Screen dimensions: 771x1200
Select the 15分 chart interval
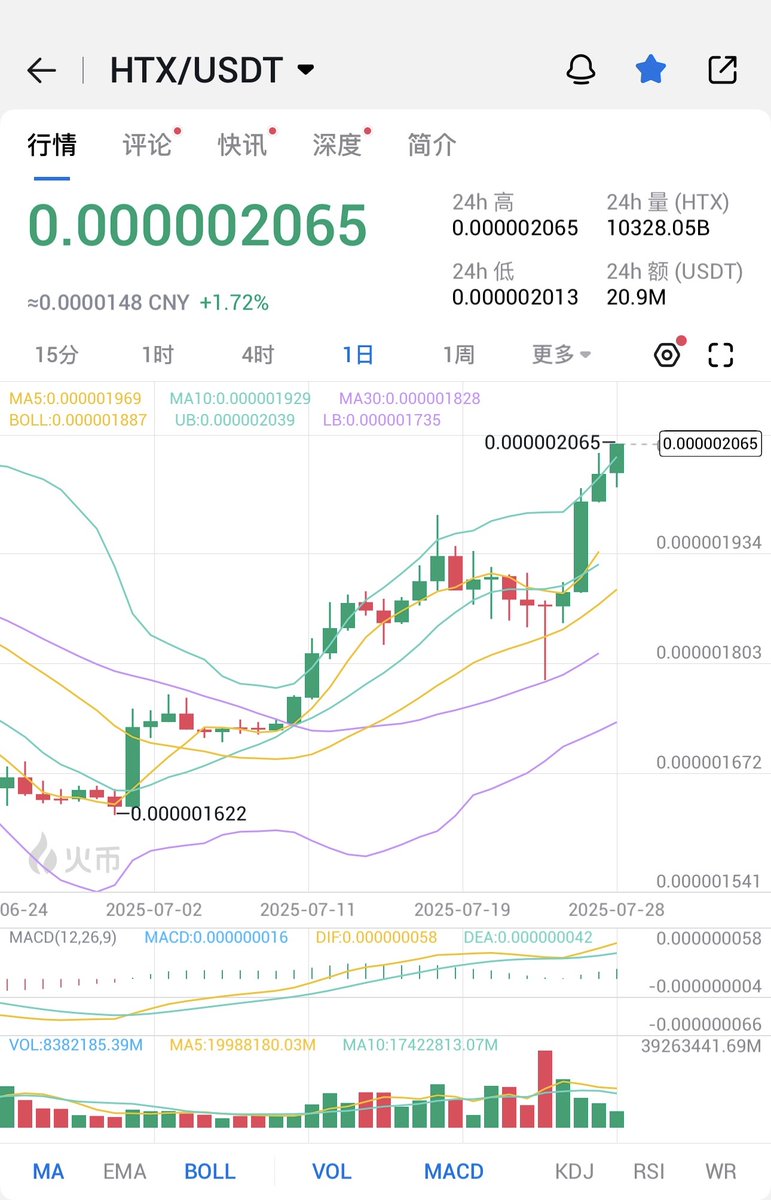click(56, 354)
